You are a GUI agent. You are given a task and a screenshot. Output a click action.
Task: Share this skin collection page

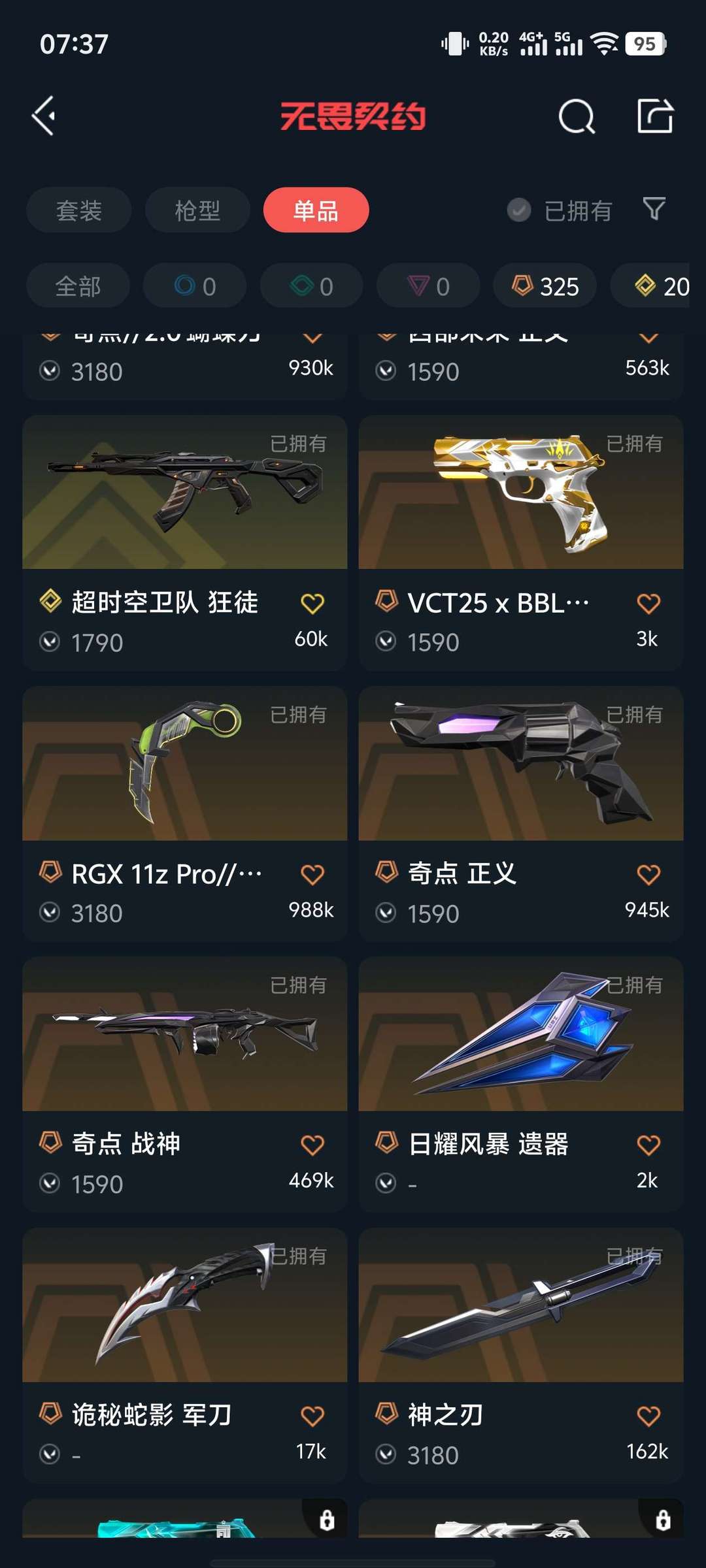coord(654,117)
